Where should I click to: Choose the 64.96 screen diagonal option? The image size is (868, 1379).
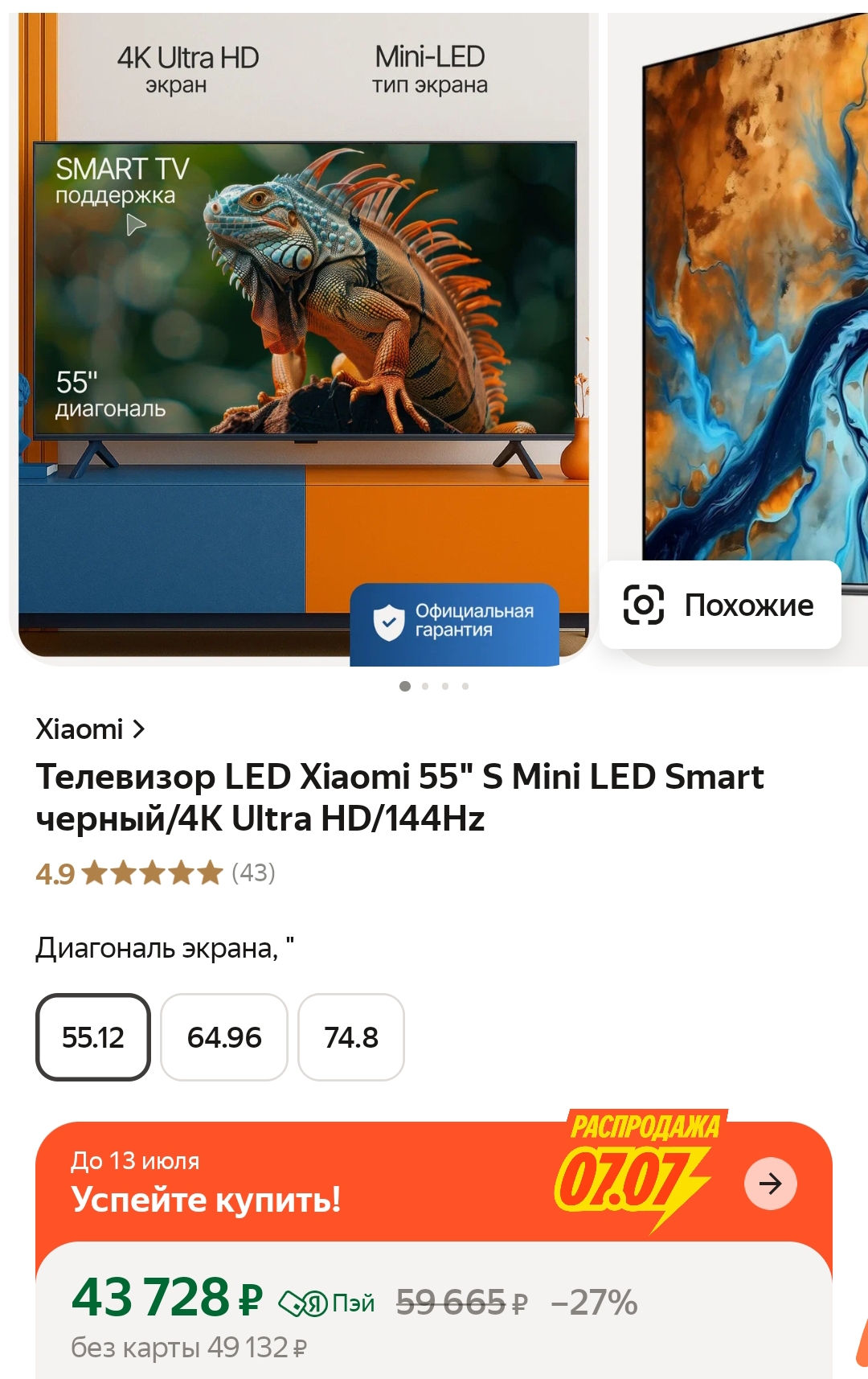tap(224, 1037)
